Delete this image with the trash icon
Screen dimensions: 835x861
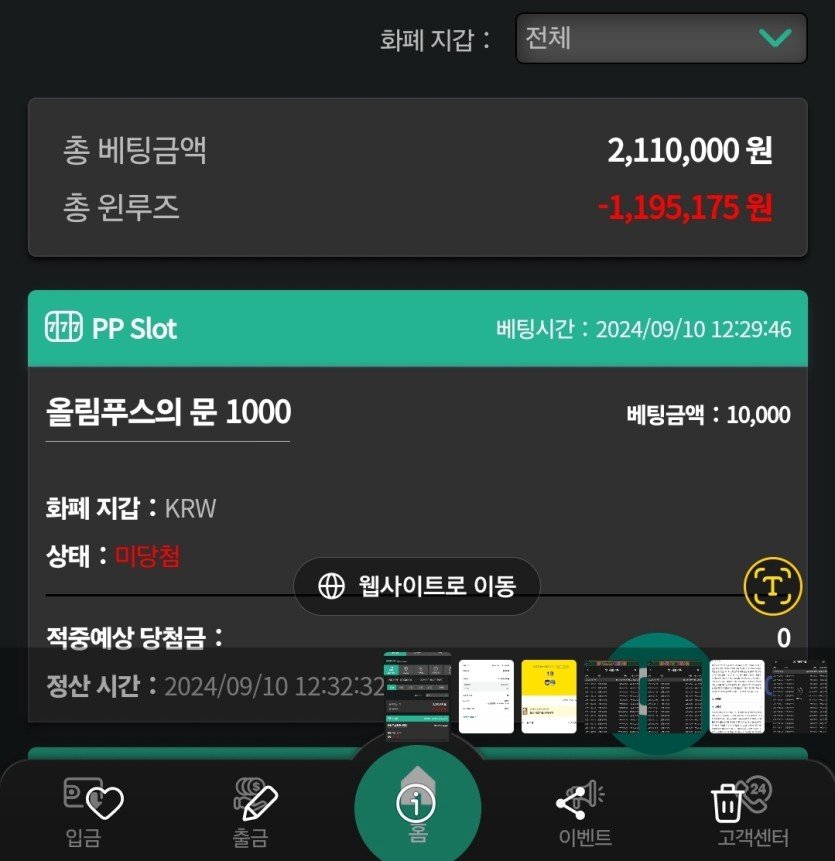coord(726,803)
